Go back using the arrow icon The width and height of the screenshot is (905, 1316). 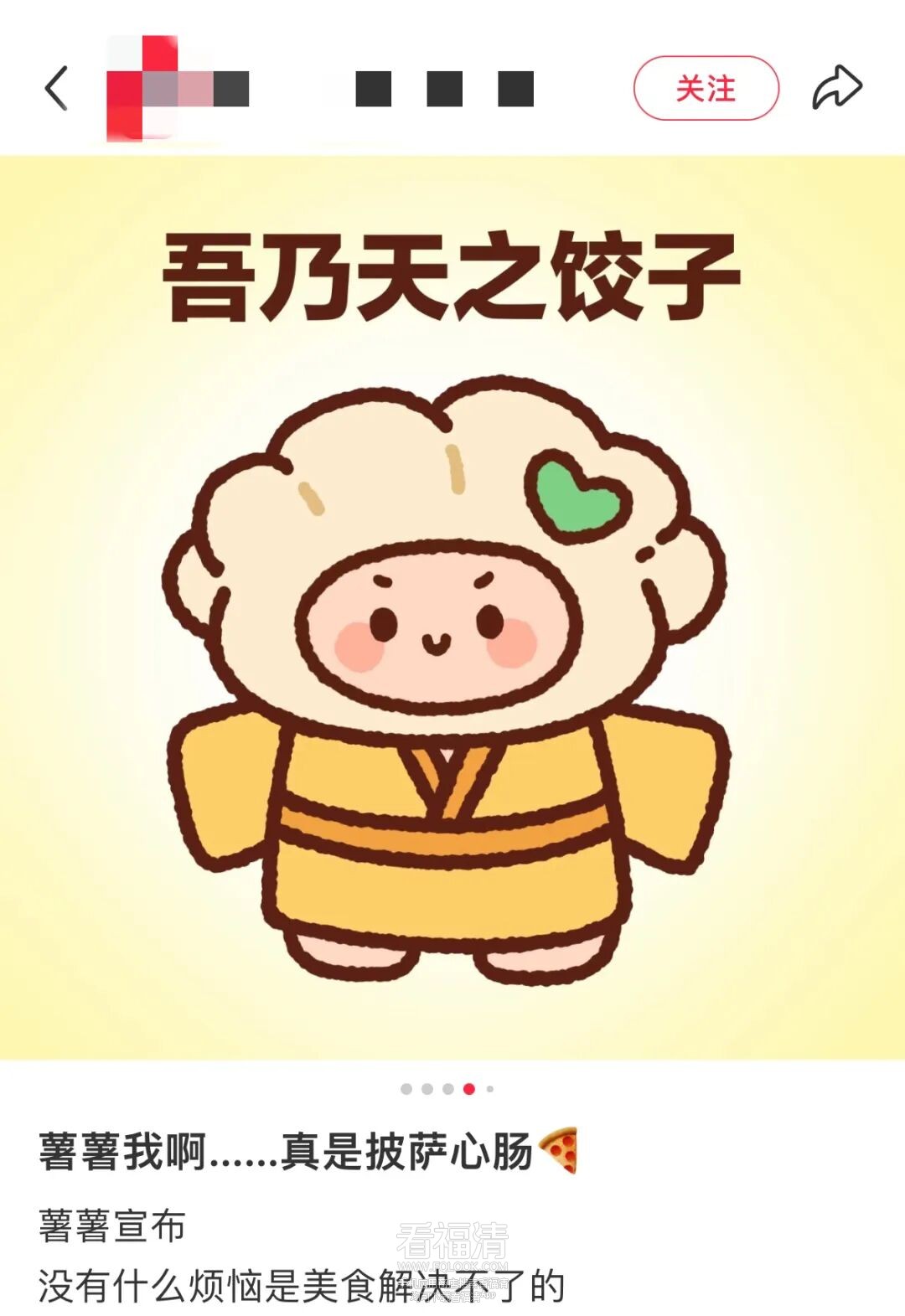[56, 89]
